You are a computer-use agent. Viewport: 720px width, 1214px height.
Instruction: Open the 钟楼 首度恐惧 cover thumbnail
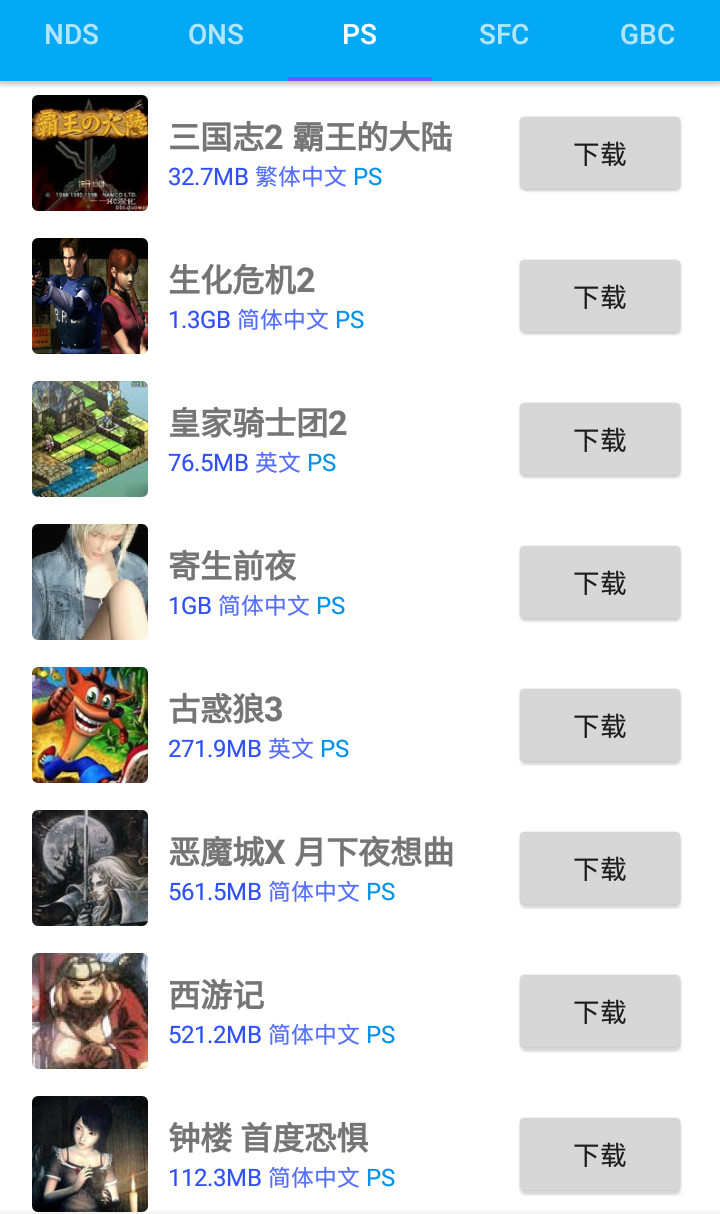[x=89, y=1154]
